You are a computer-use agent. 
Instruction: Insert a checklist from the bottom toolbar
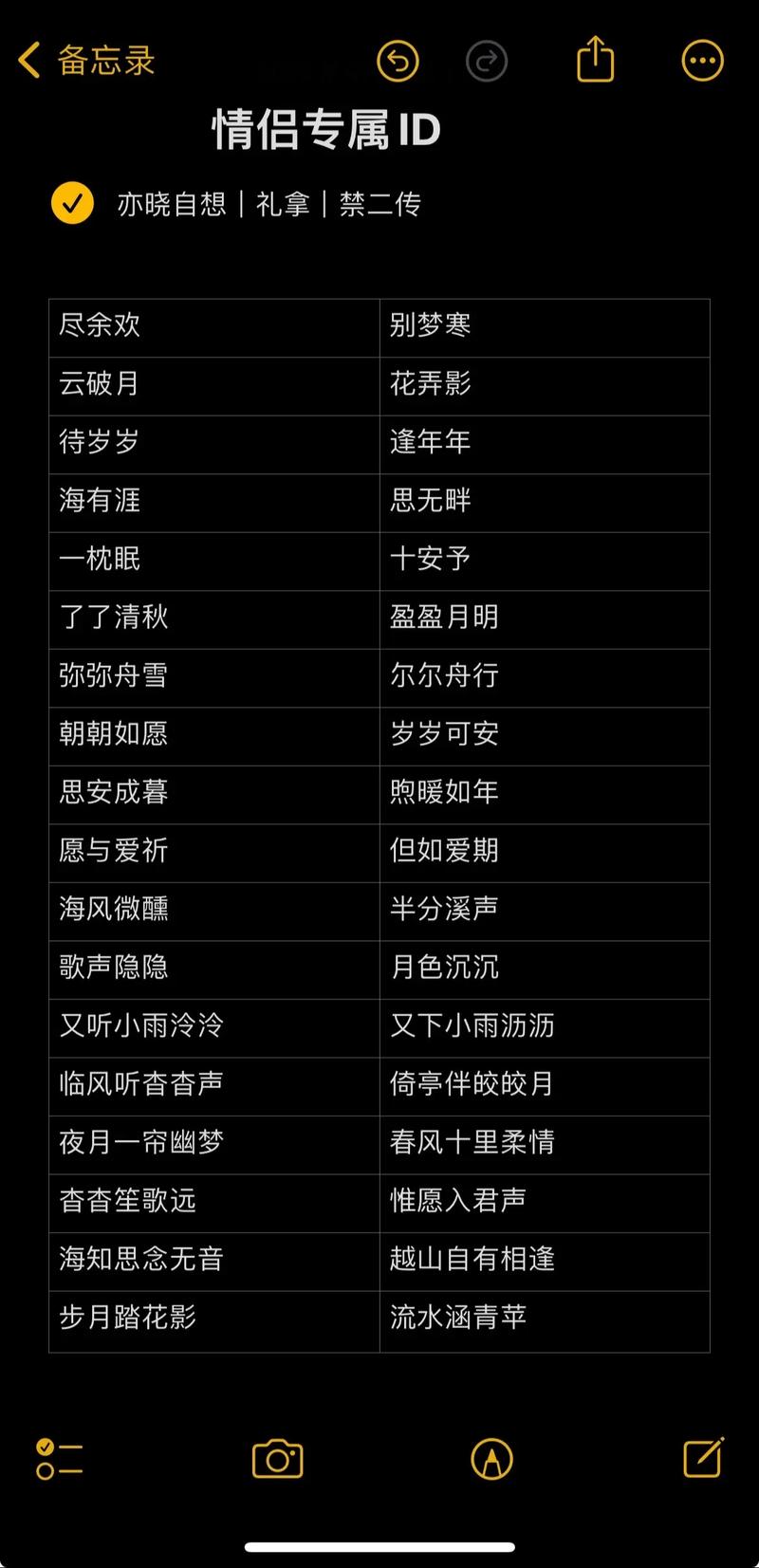(x=59, y=1459)
